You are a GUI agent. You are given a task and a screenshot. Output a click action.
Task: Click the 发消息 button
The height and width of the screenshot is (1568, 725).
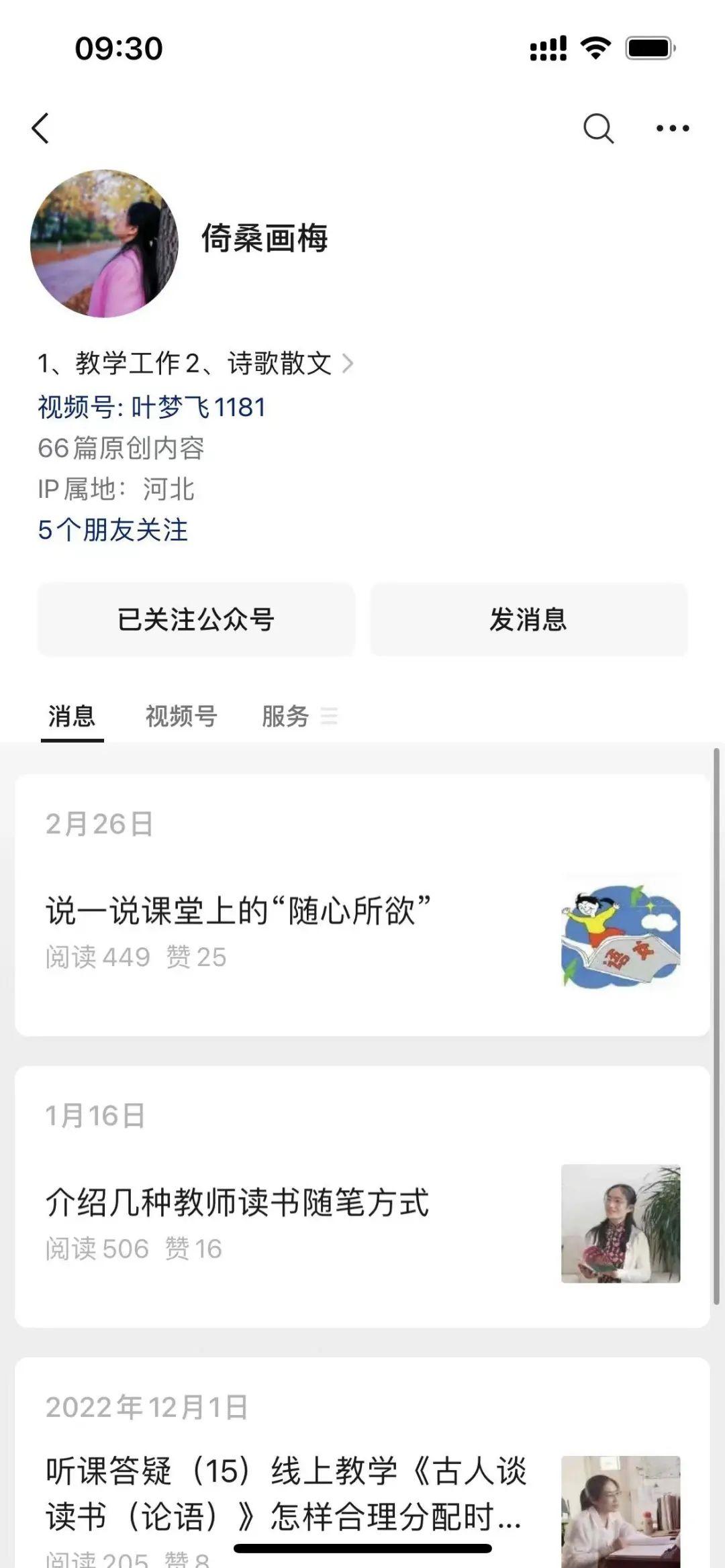click(528, 621)
